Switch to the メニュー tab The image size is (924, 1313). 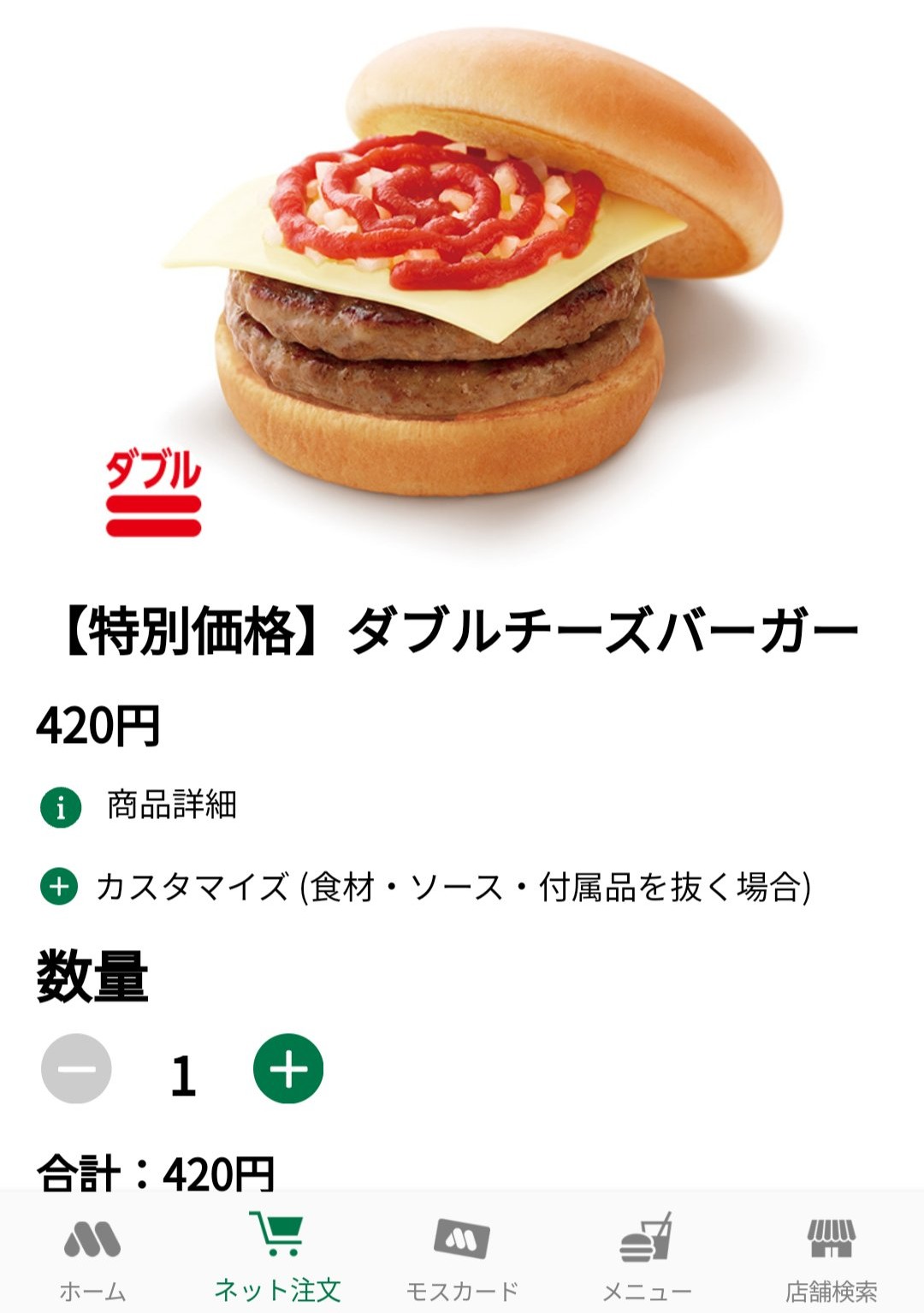647,1257
